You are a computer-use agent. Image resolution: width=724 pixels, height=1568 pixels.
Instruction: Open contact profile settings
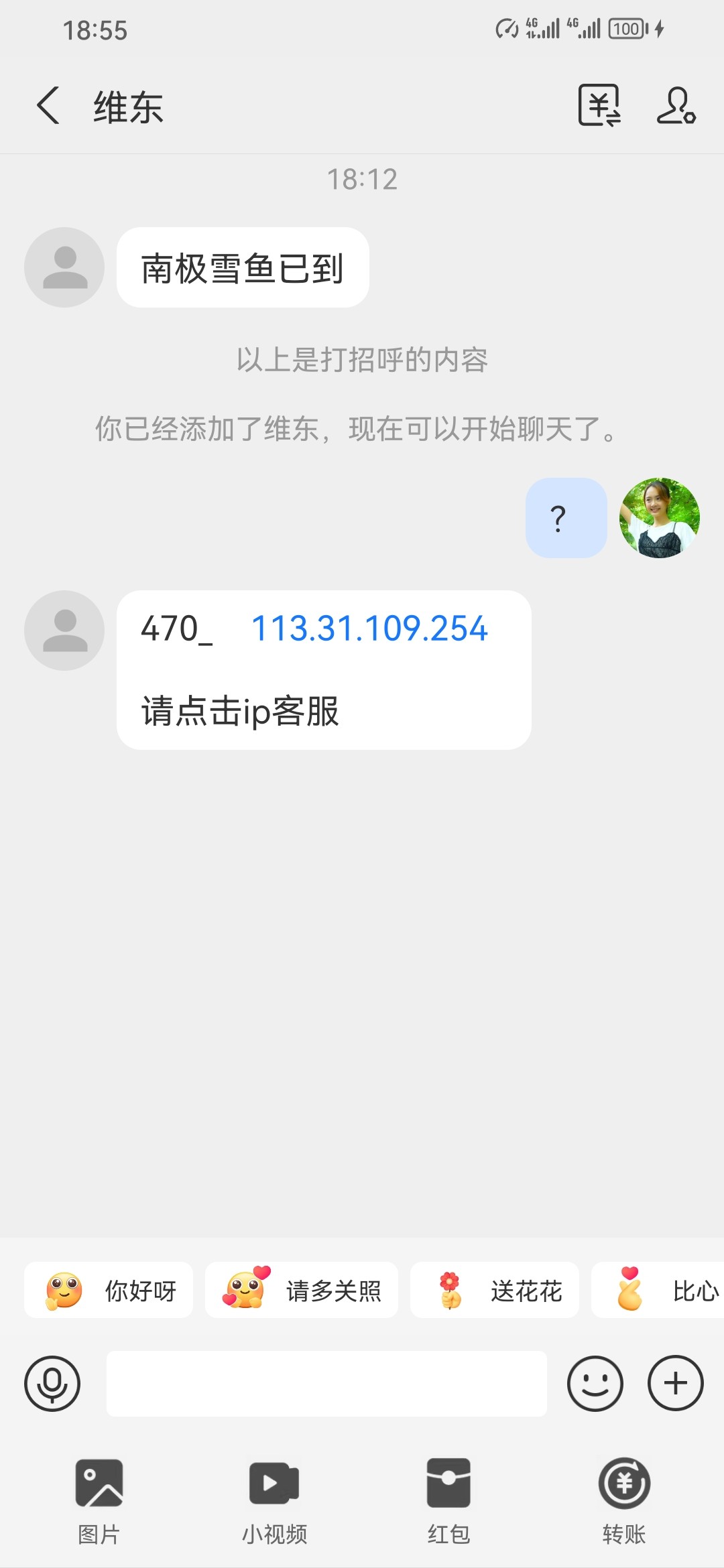(x=675, y=106)
